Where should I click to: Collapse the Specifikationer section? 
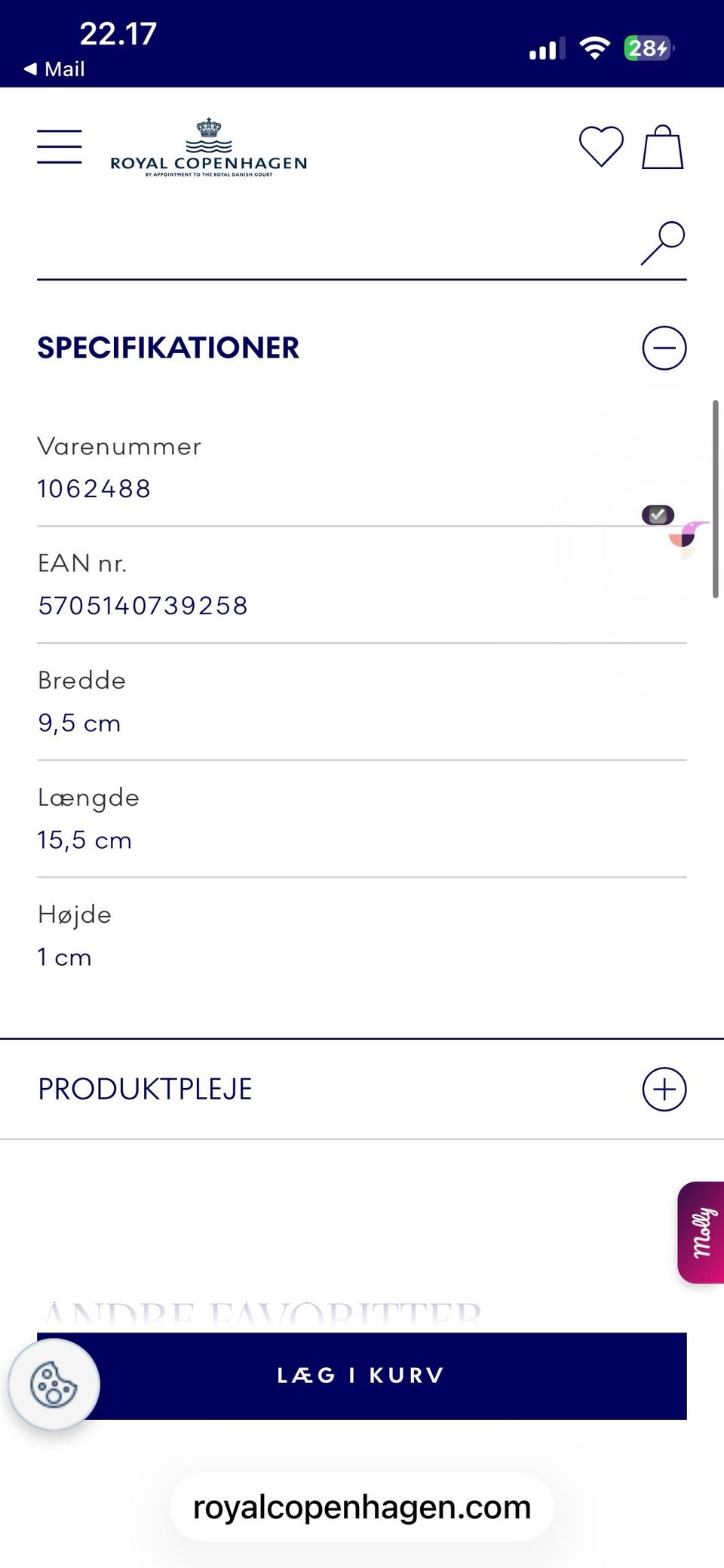point(664,348)
